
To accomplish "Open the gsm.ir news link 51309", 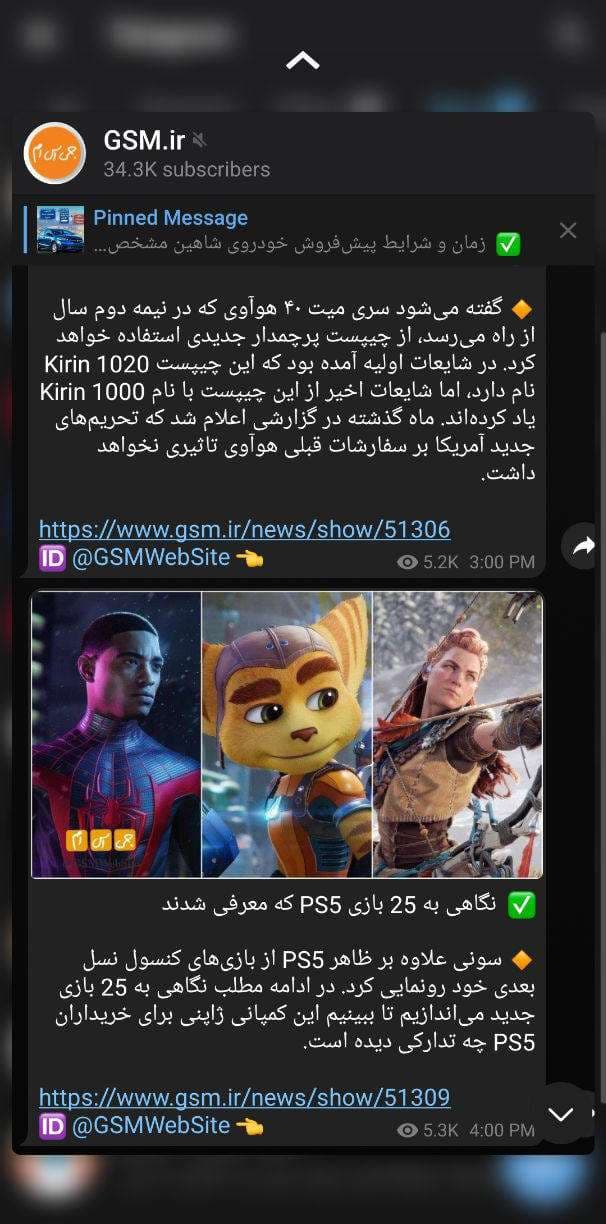I will point(244,1097).
